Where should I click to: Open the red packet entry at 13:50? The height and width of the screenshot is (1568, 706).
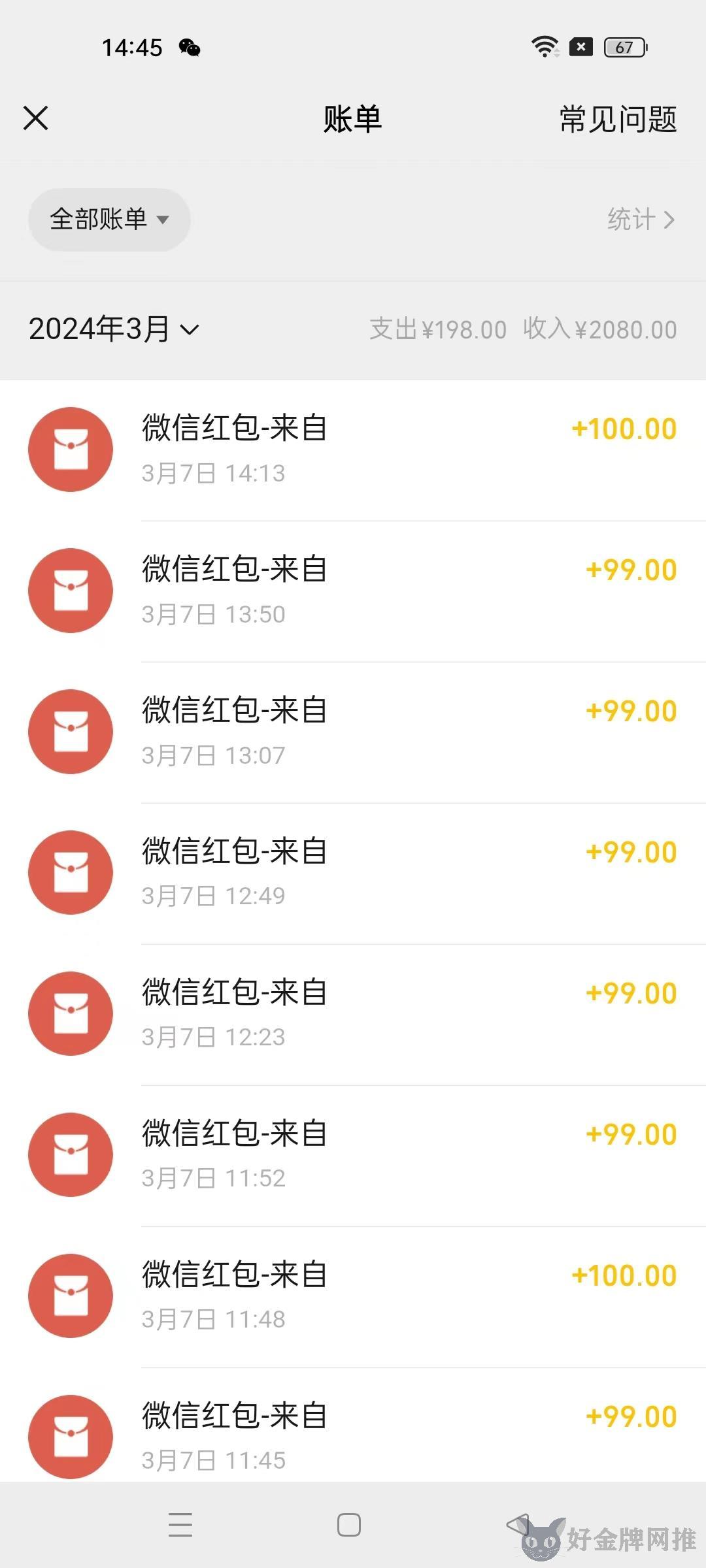pyautogui.click(x=353, y=591)
